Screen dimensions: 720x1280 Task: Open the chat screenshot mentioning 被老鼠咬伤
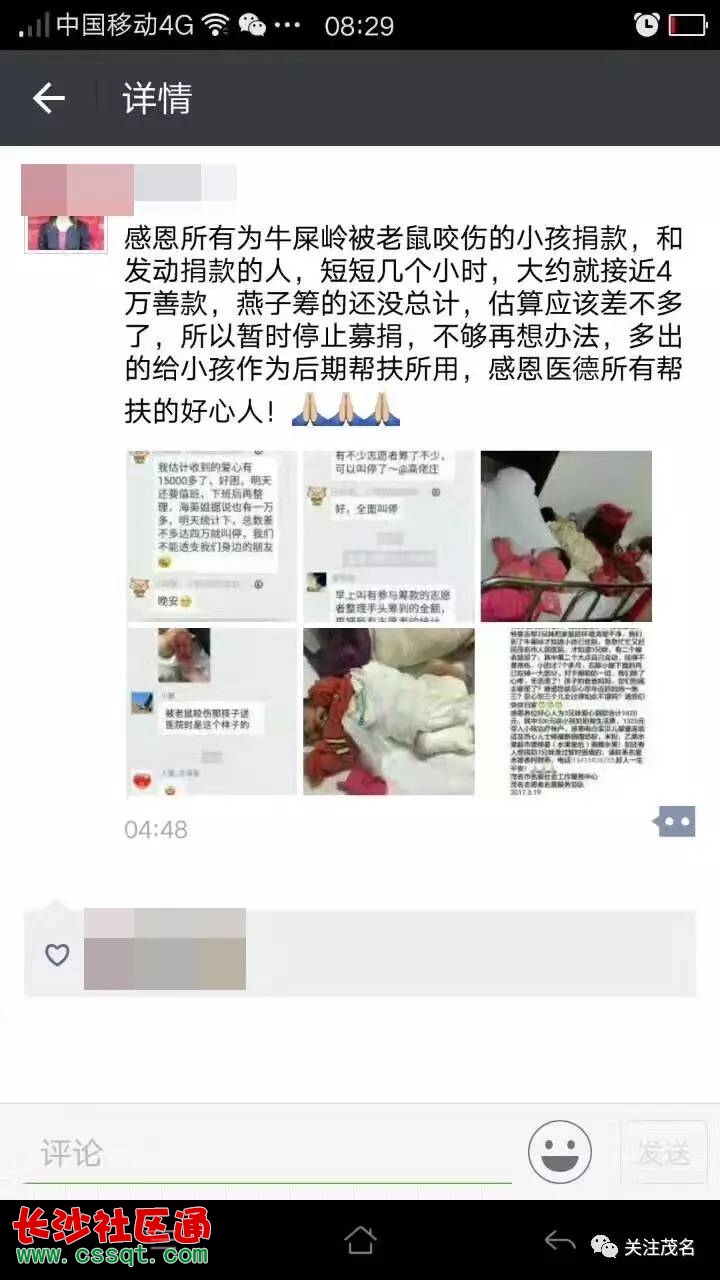211,712
